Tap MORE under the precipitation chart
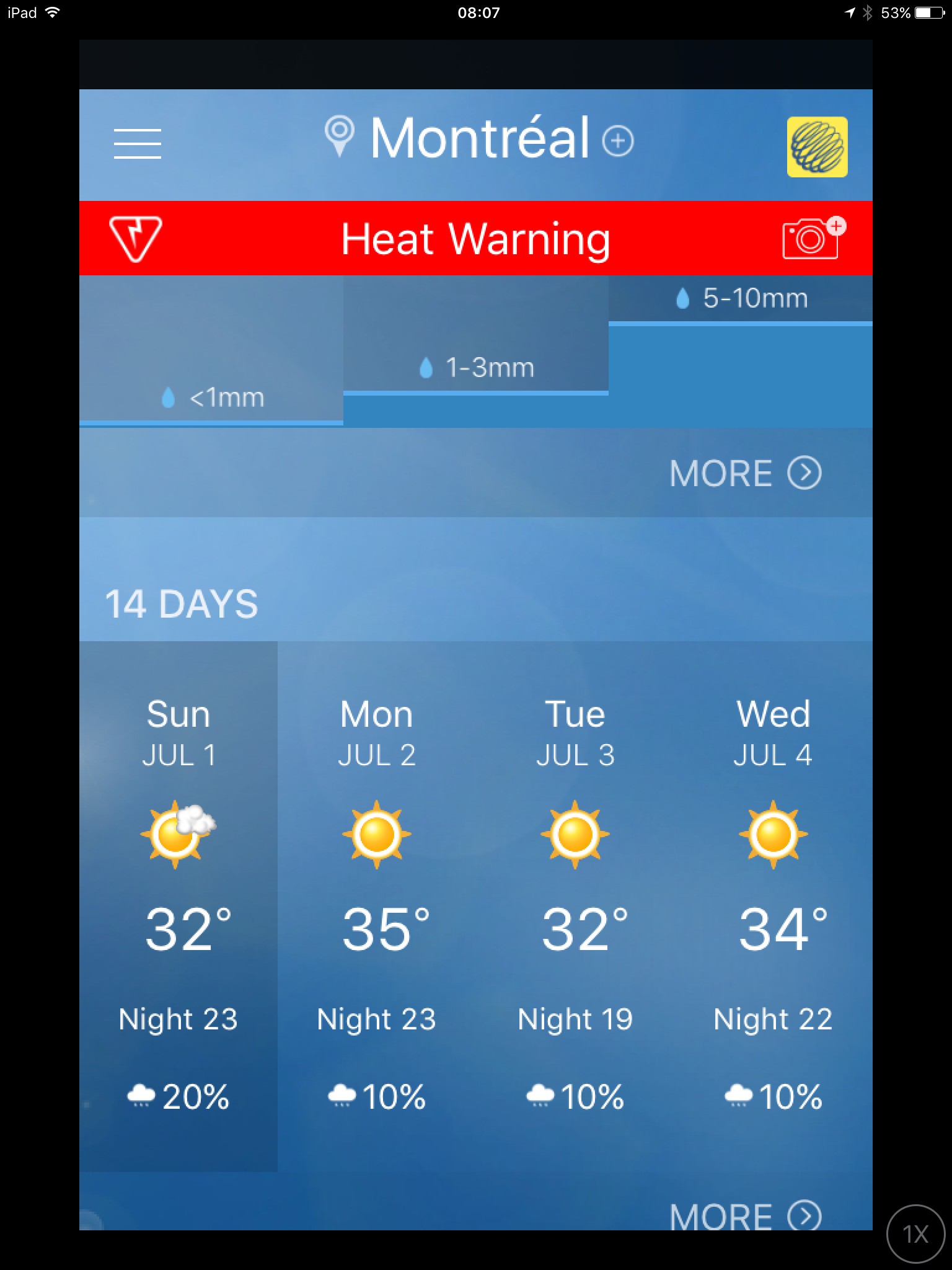952x1270 pixels. click(745, 473)
